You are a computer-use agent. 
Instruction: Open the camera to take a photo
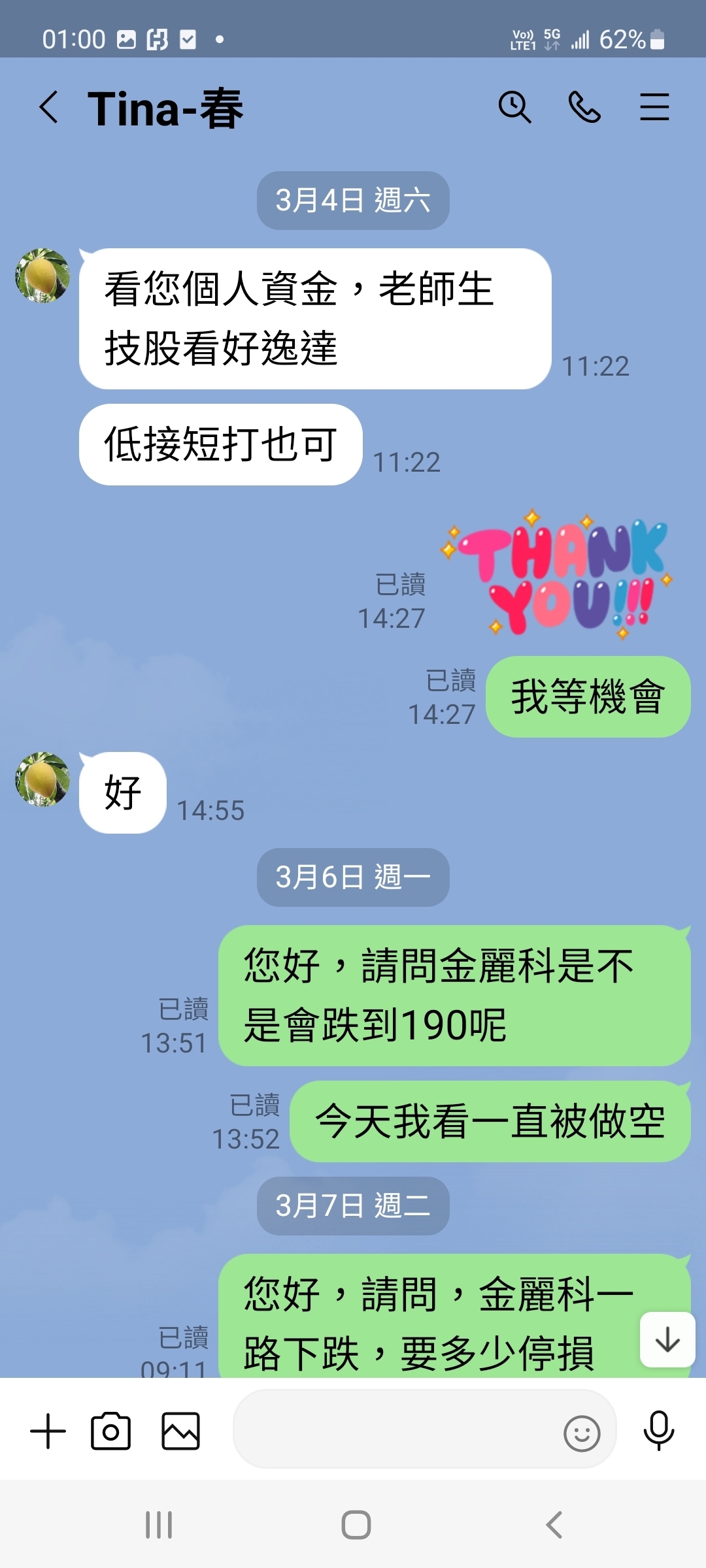pos(110,1430)
